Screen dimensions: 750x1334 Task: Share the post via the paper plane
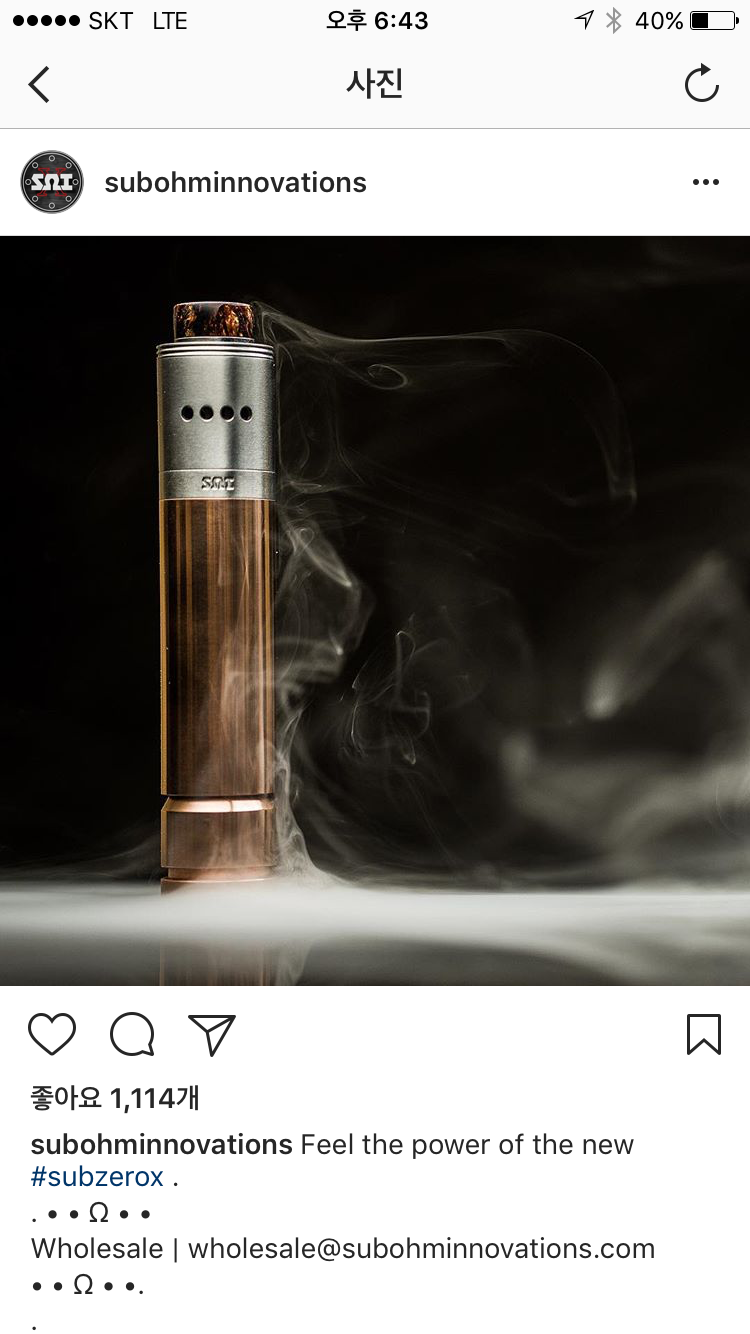point(211,1034)
